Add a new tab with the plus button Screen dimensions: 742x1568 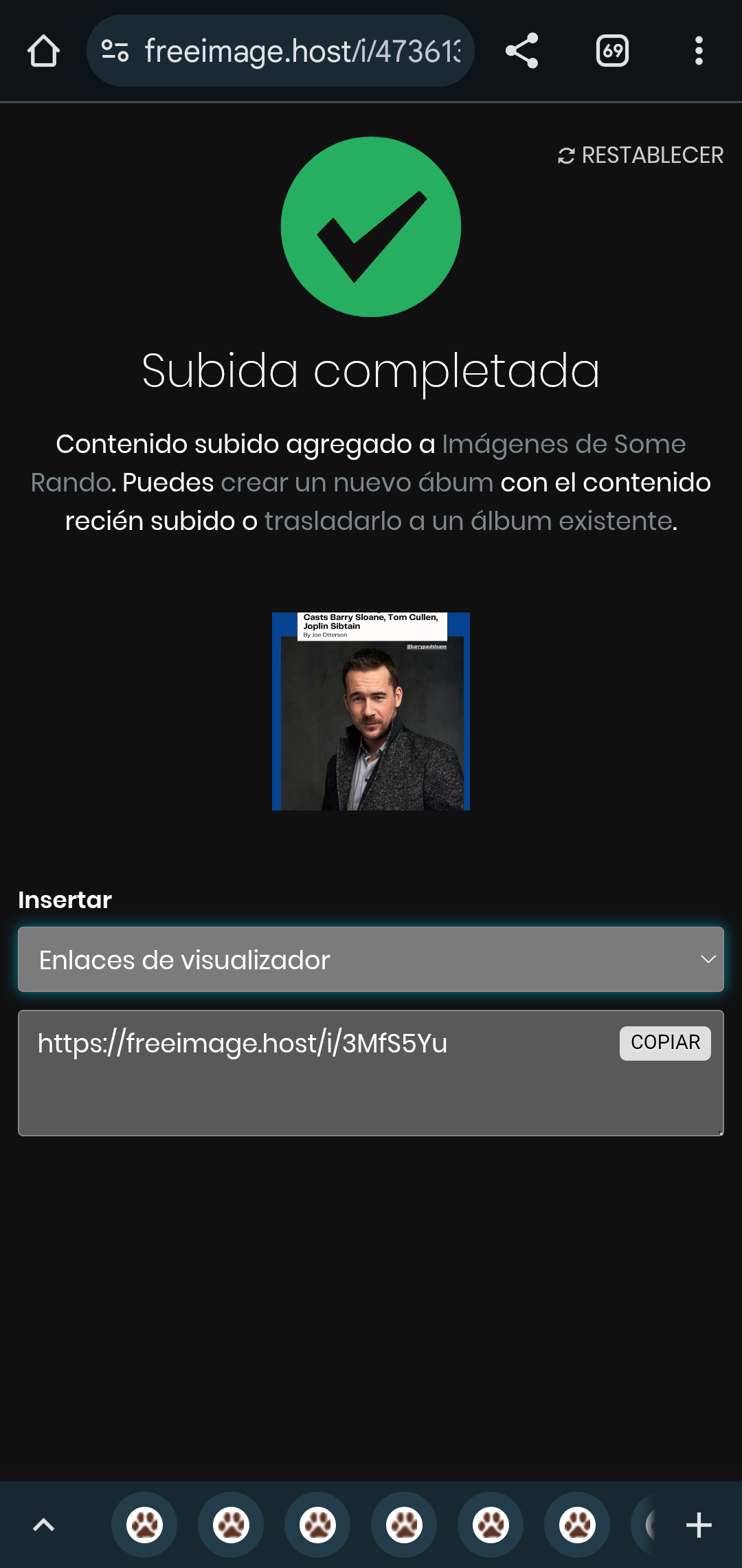[699, 1525]
